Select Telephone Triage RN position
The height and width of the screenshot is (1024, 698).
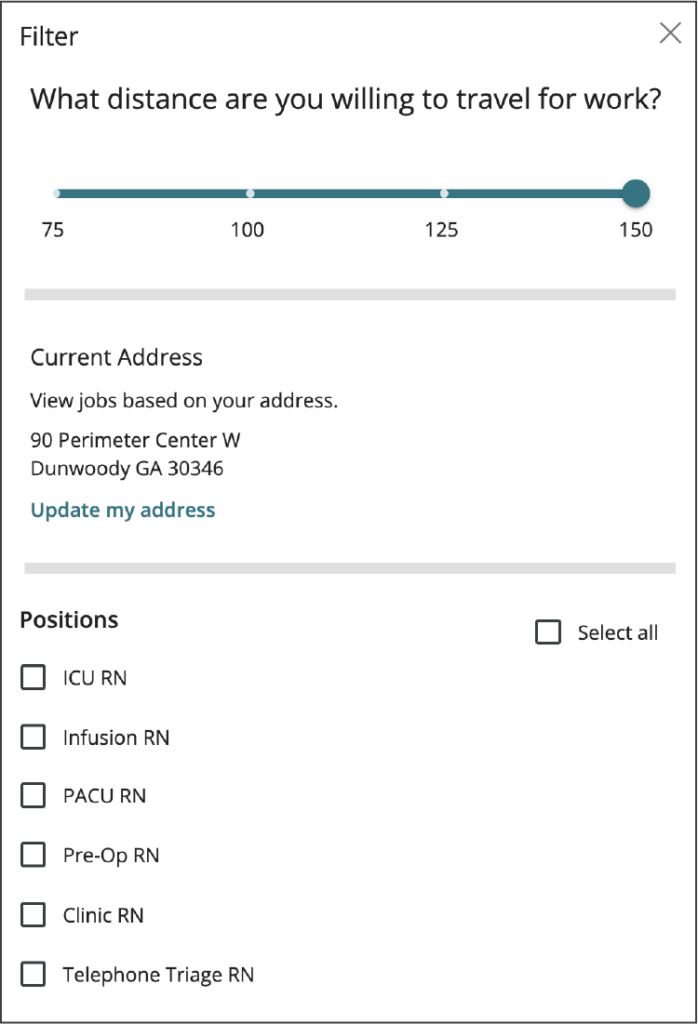tap(33, 974)
